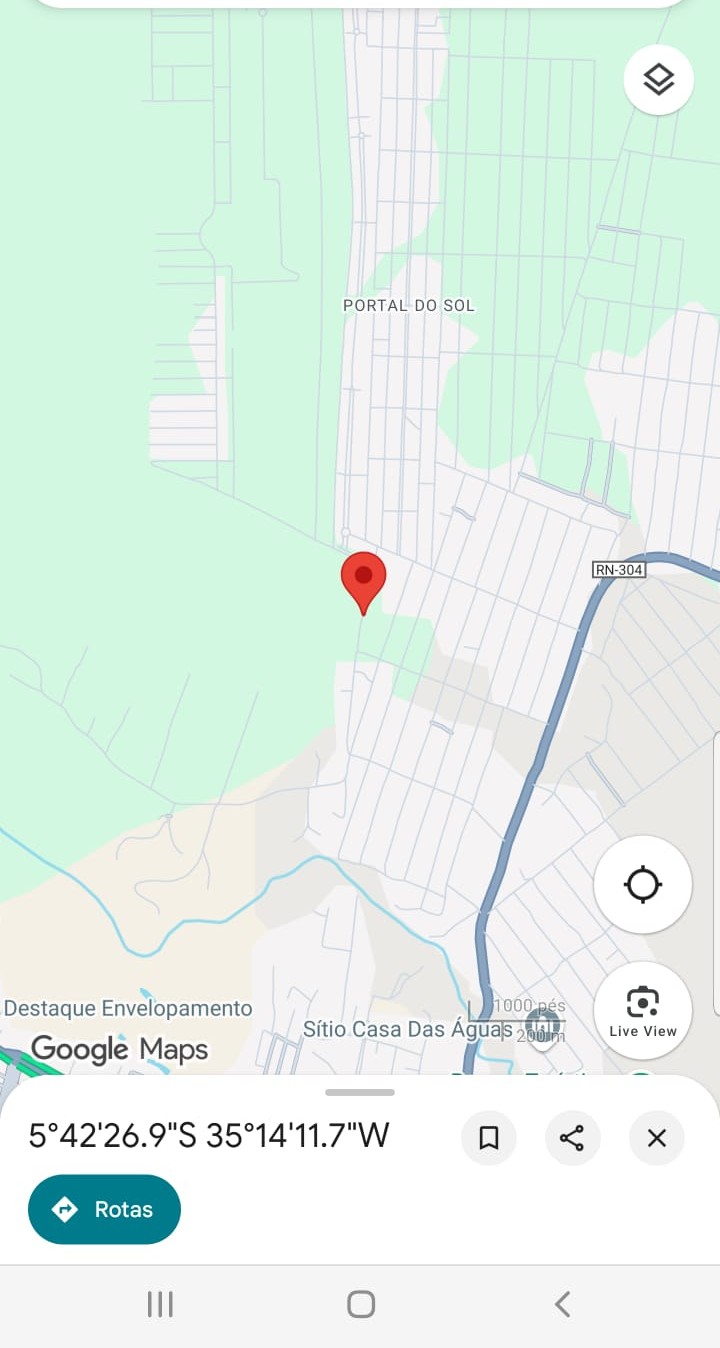
Task: Center map on my current location
Action: (x=642, y=885)
